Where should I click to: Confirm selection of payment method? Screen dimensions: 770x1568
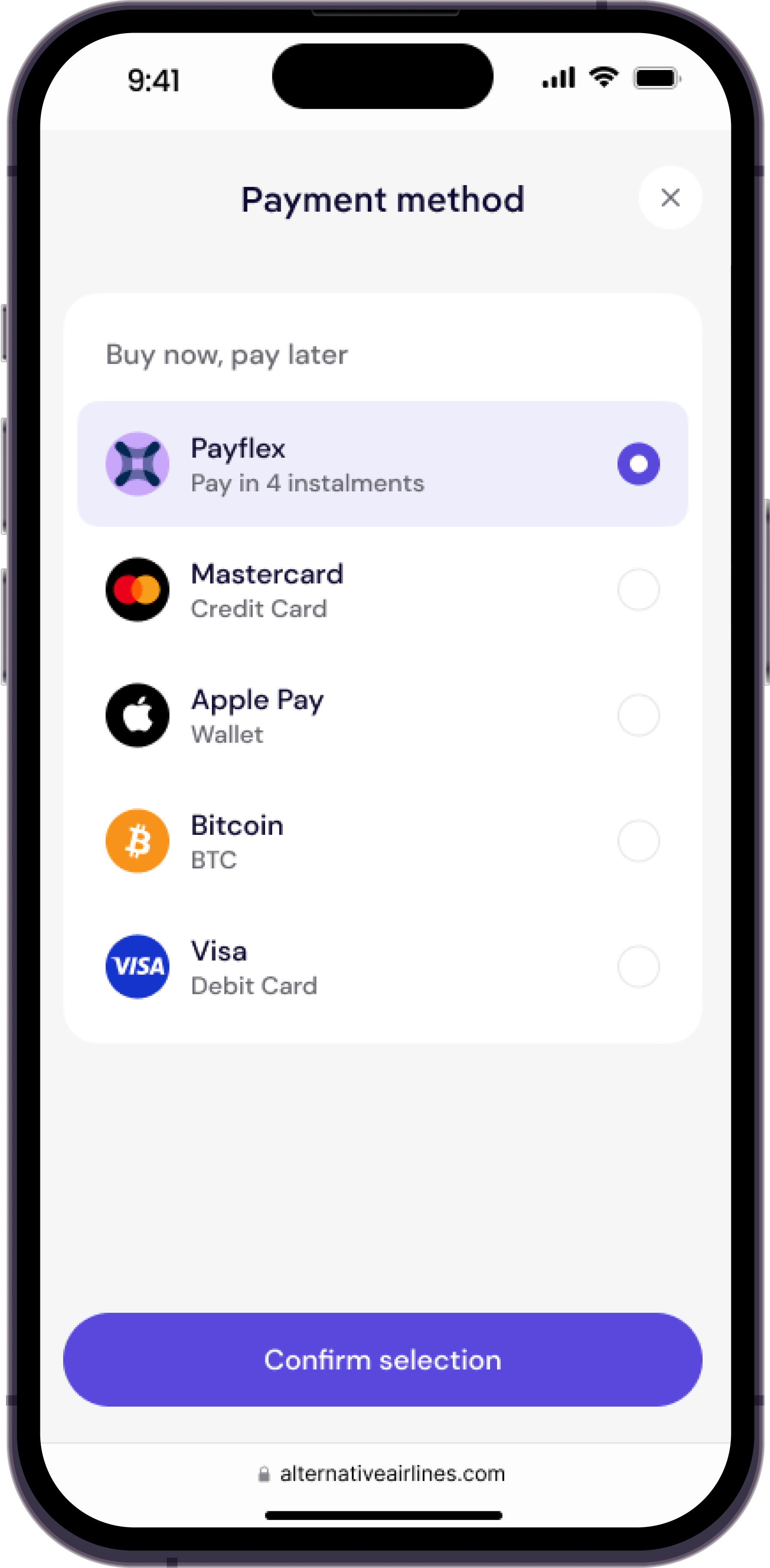point(382,1360)
